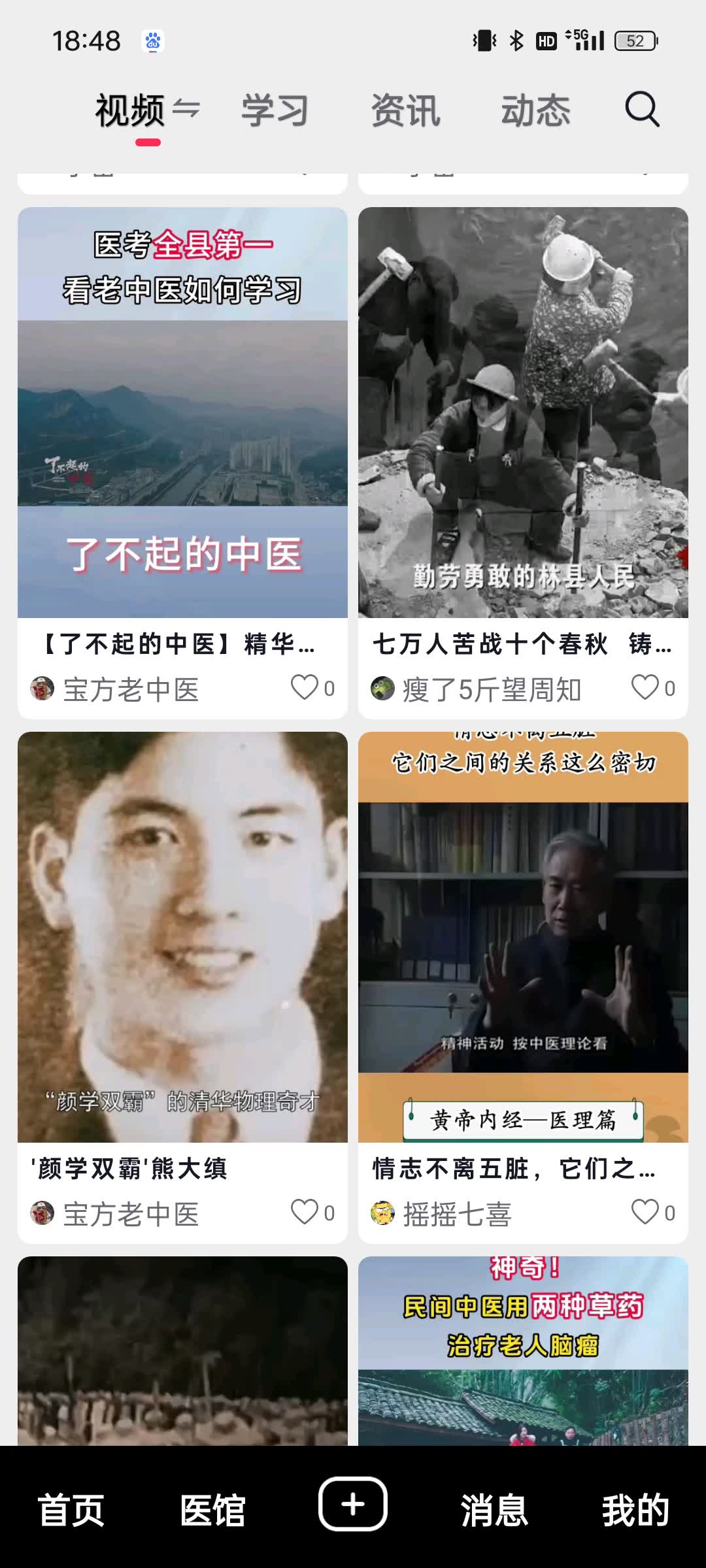Switch to the 动态 tab
Screen dimensions: 706x1568
pyautogui.click(x=535, y=110)
